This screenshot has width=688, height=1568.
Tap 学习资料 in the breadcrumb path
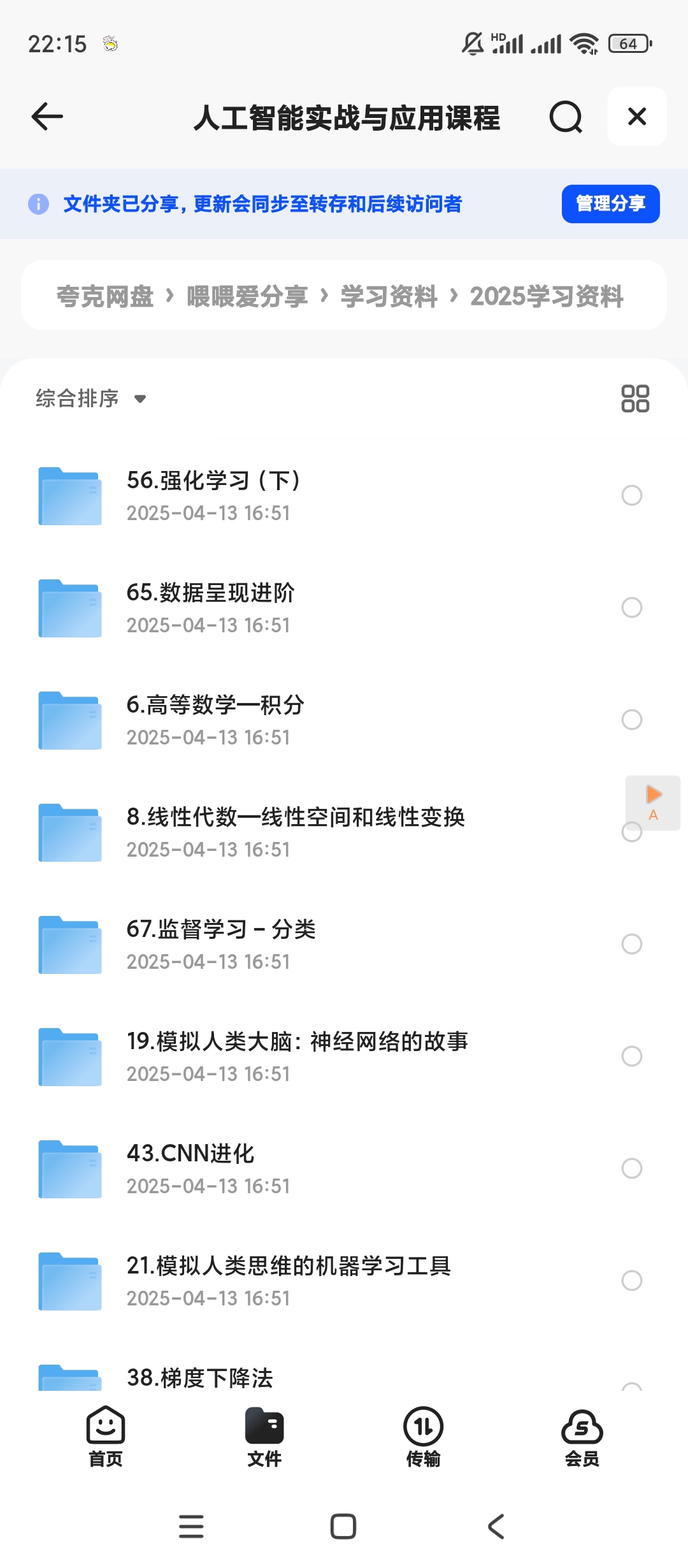pos(389,296)
